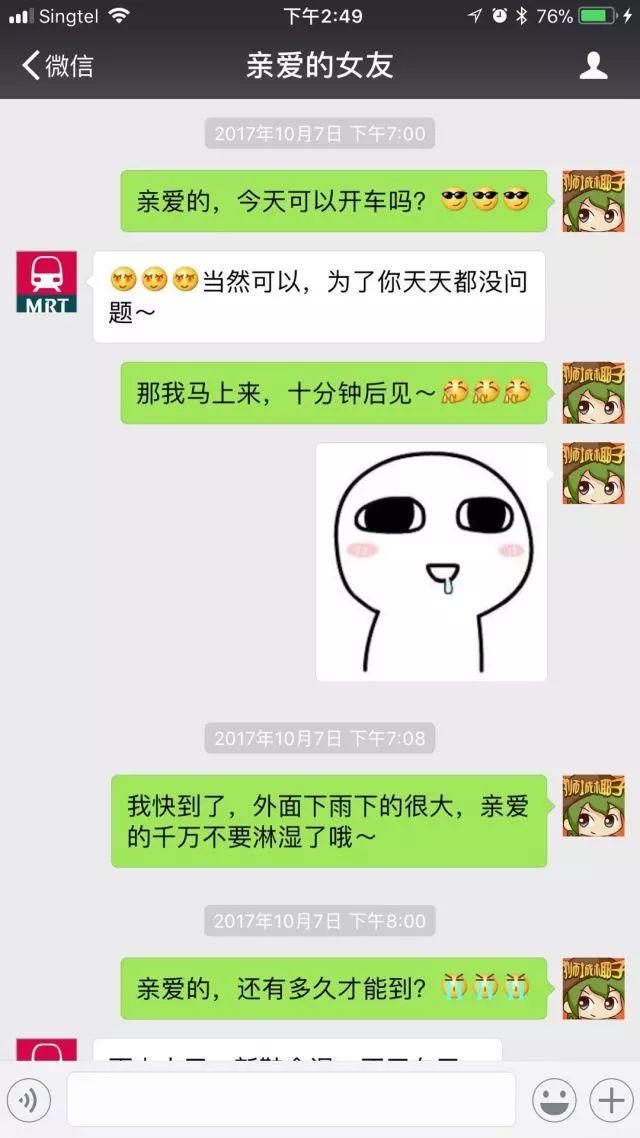This screenshot has width=640, height=1138.
Task: View the drooling face sticker image
Action: click(x=431, y=562)
